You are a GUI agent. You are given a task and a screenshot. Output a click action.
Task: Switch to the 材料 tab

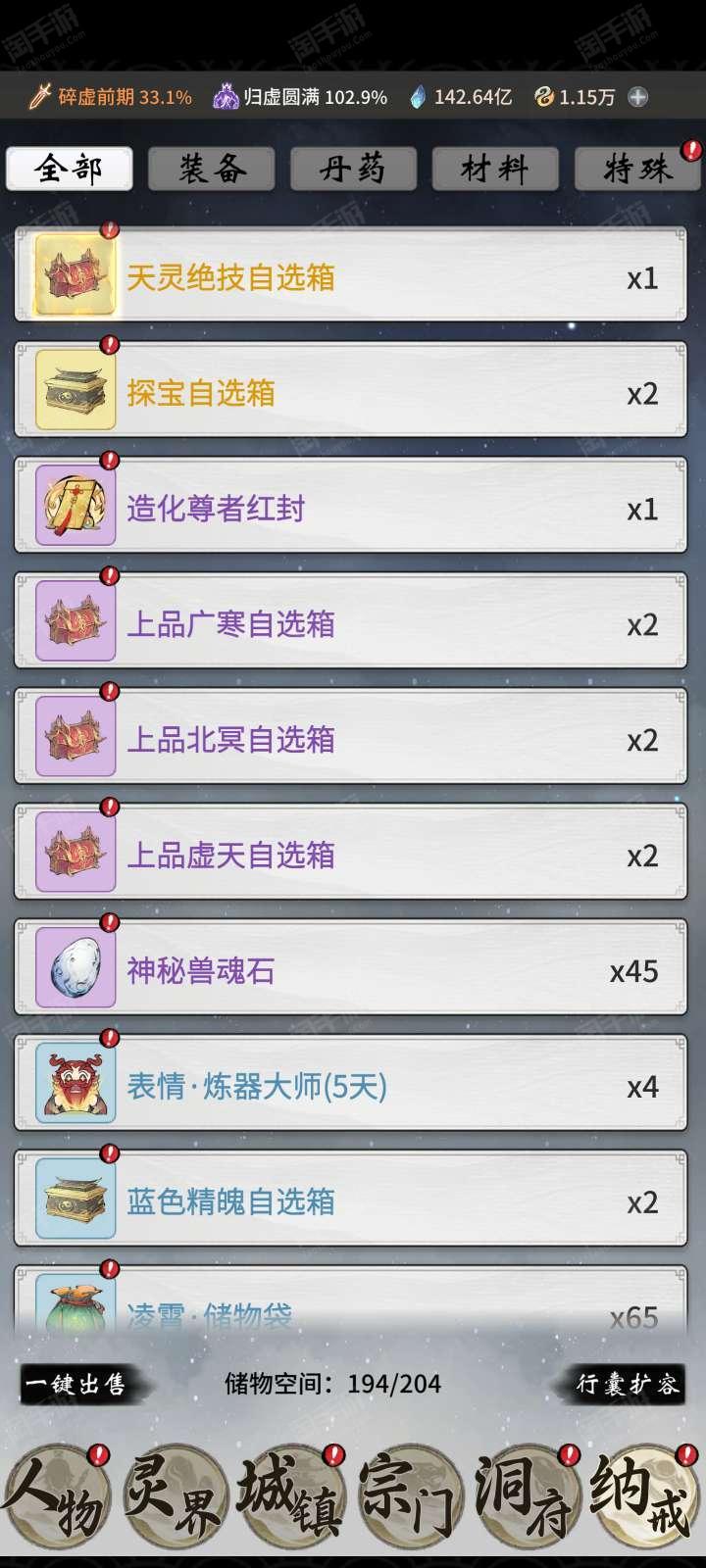(495, 169)
